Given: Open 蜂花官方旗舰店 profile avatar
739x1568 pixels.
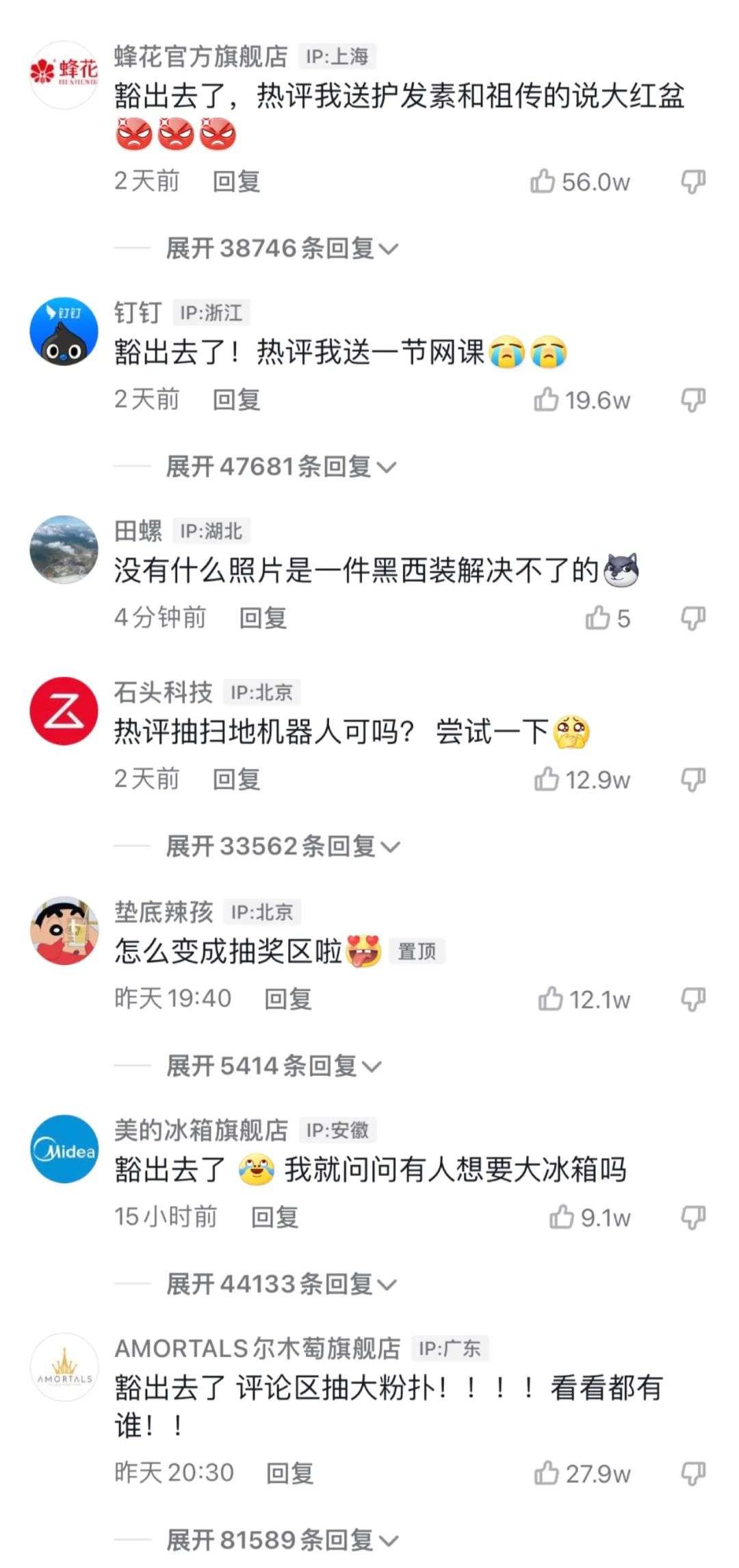Looking at the screenshot, I should [x=64, y=75].
